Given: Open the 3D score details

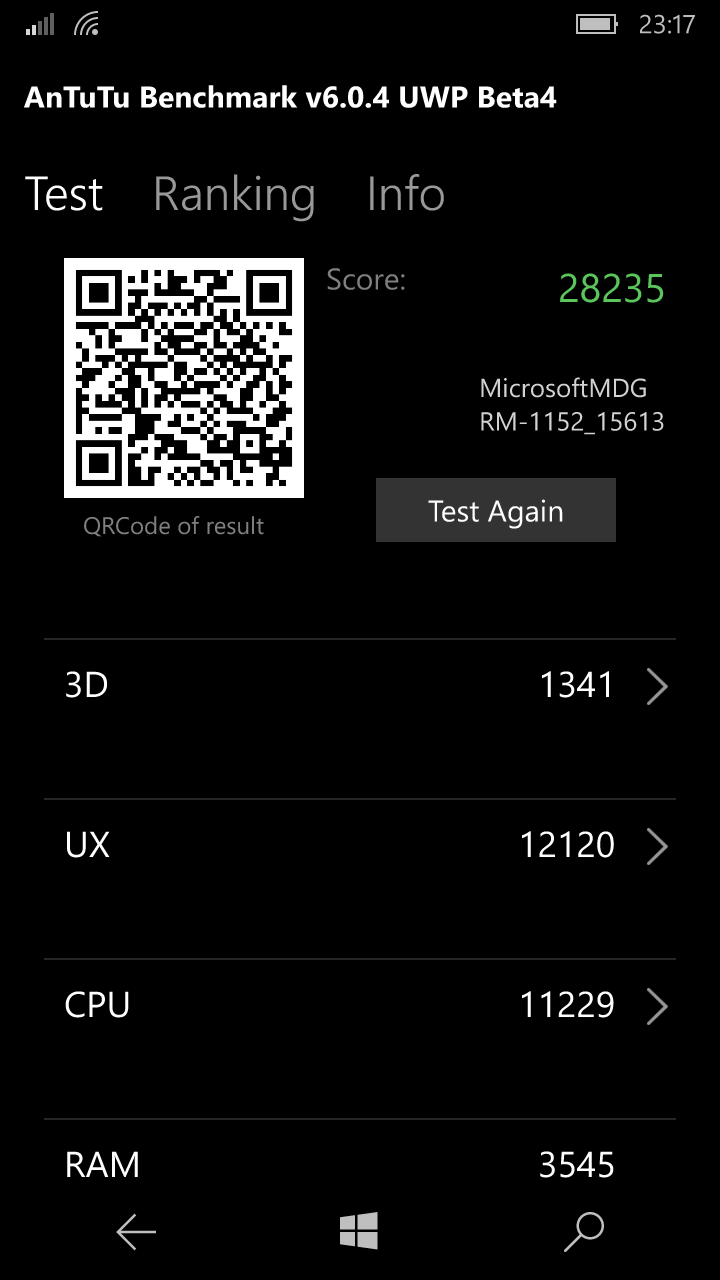Looking at the screenshot, I should pyautogui.click(x=360, y=686).
